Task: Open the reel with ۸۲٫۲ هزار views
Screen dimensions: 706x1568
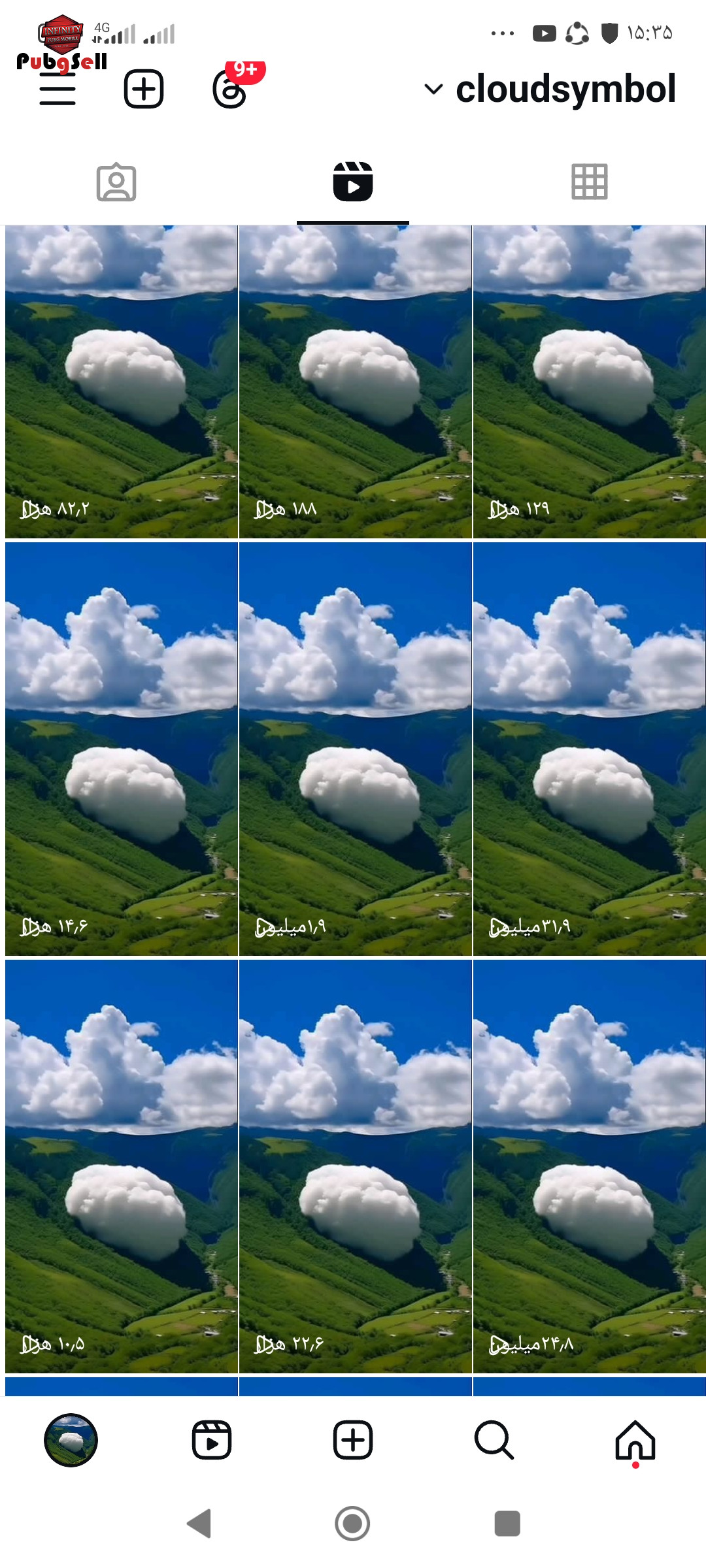Action: tap(122, 382)
